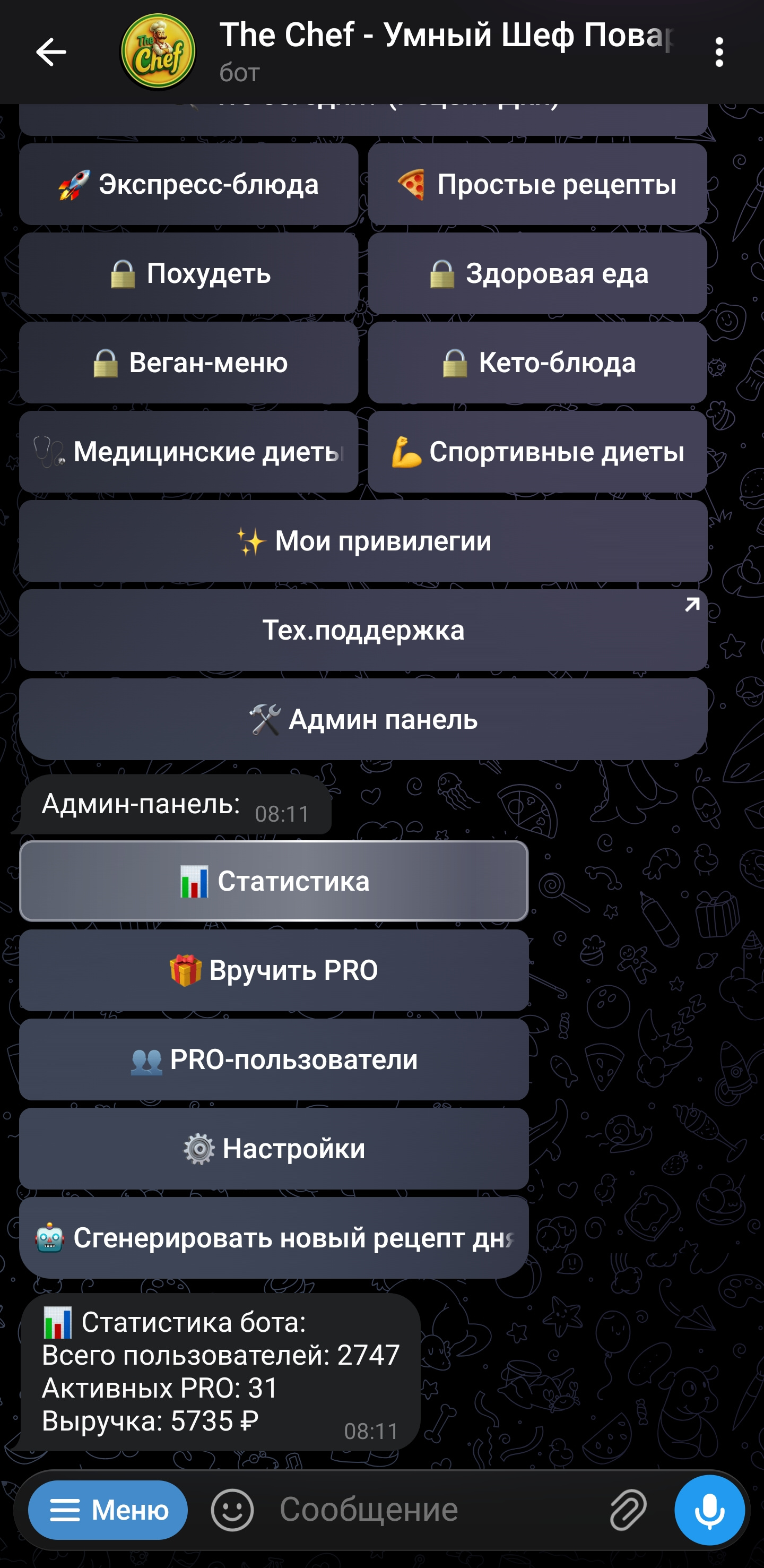Contact Тех.поддержка
Image resolution: width=764 pixels, height=1568 pixels.
363,630
